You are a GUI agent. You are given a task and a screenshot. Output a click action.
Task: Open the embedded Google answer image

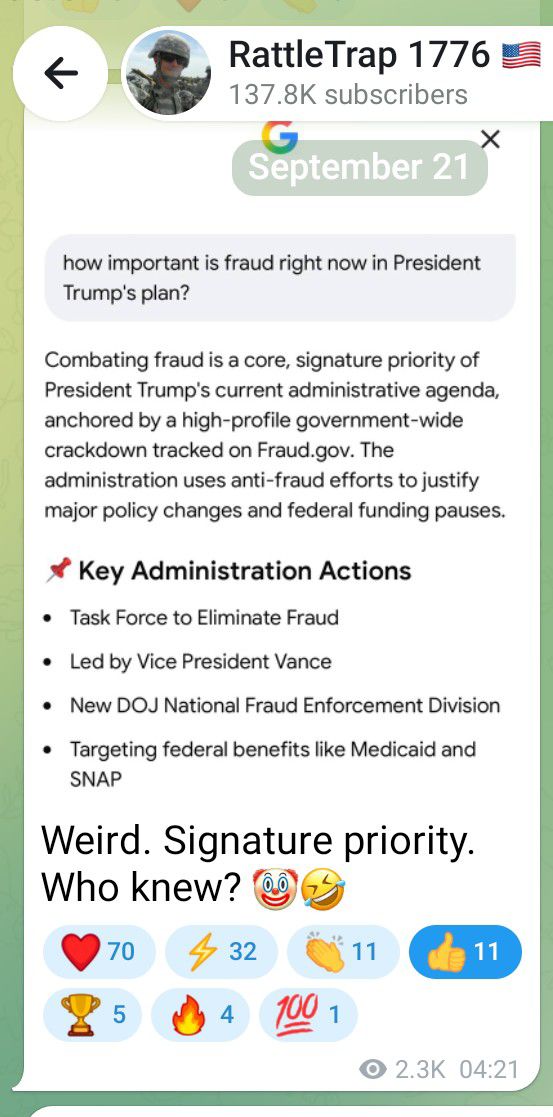pos(279,456)
